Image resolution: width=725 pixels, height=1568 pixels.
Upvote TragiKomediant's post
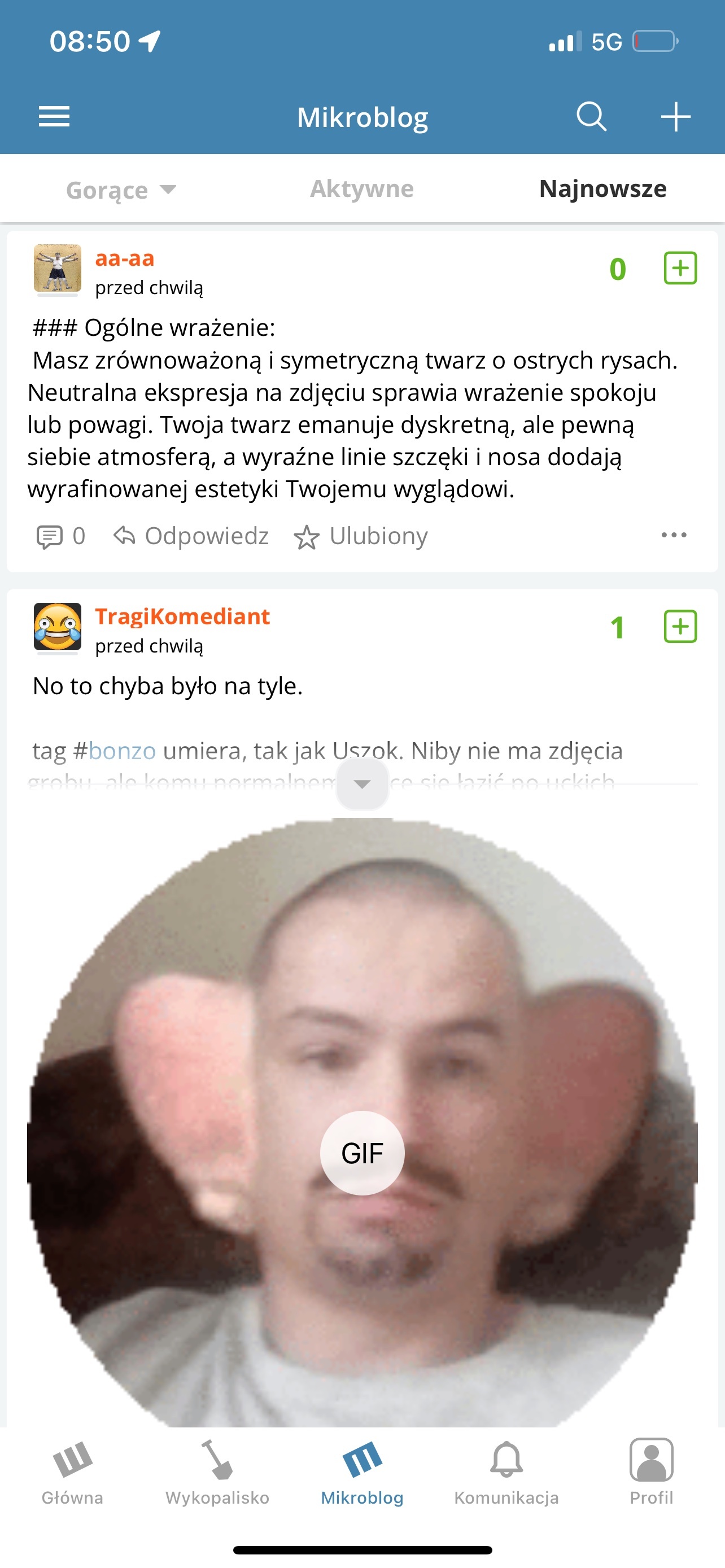click(679, 627)
